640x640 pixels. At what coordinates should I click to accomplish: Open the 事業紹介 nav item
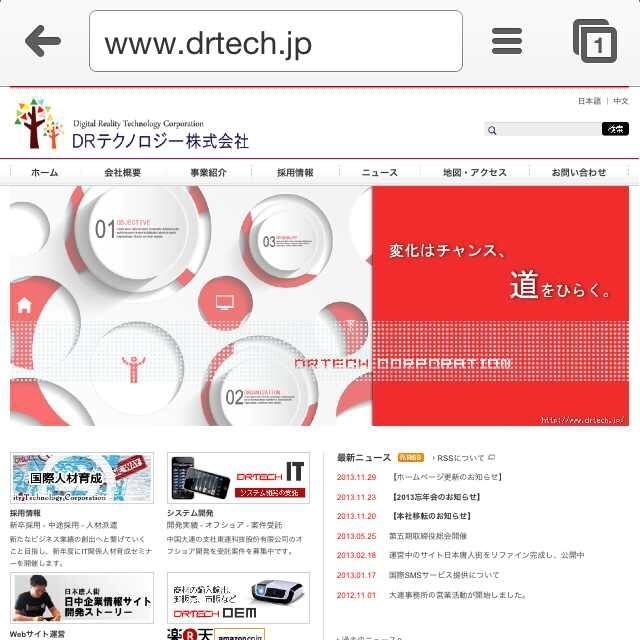(208, 173)
